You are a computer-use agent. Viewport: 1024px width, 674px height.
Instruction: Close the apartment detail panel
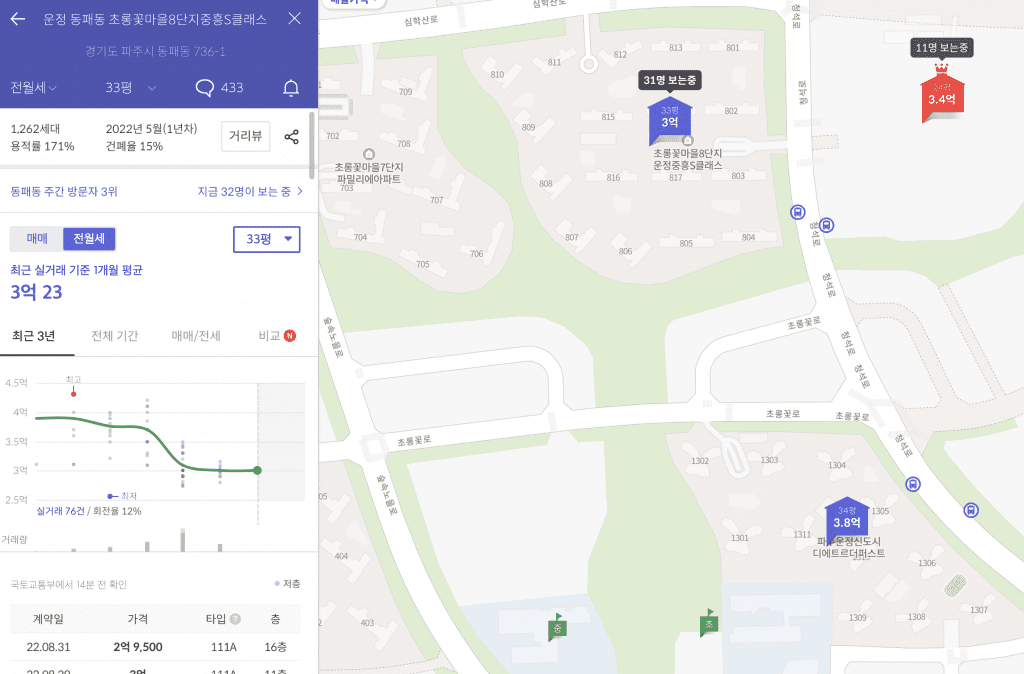point(294,18)
